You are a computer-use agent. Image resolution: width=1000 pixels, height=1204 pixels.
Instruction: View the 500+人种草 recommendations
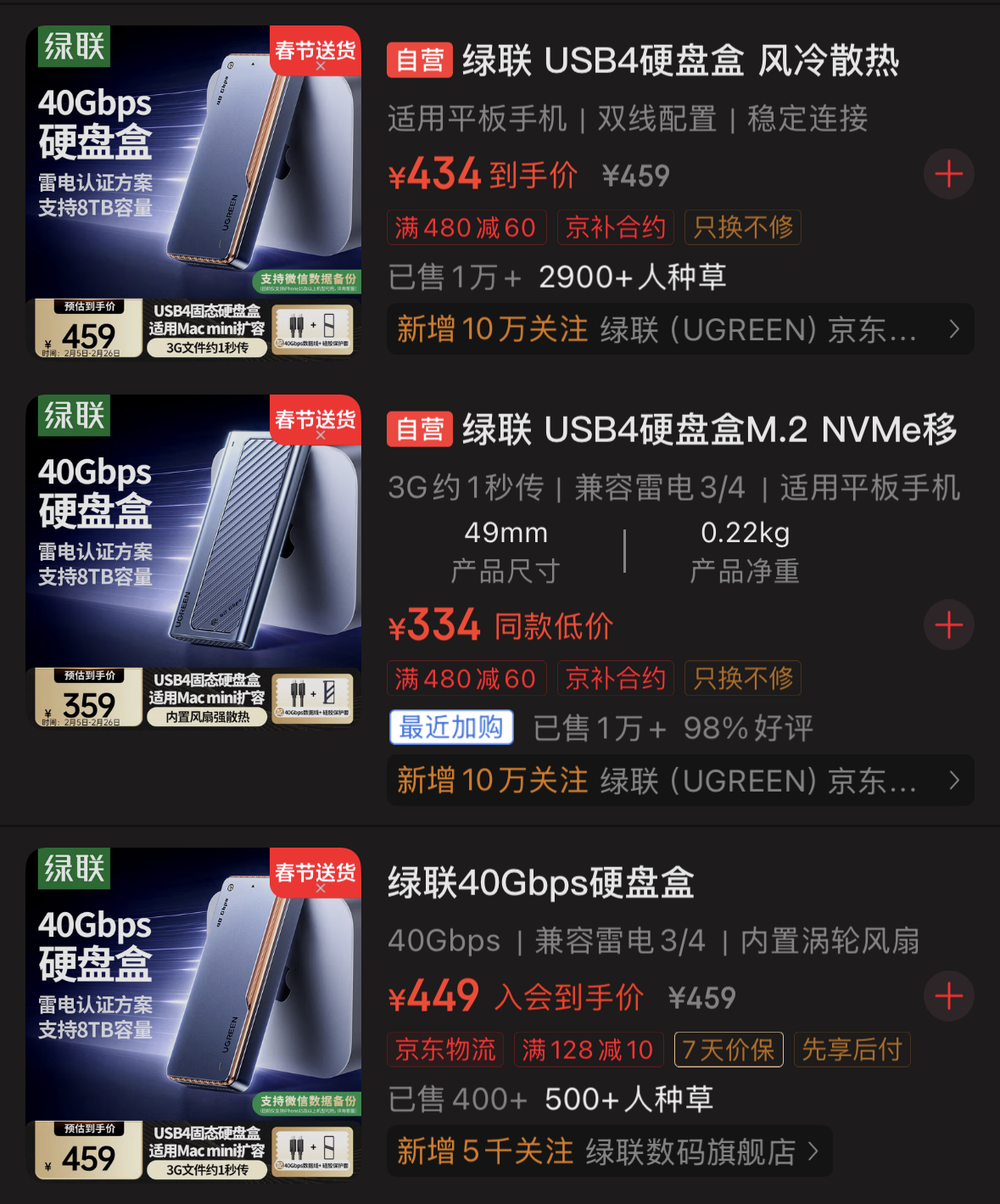point(628,1098)
